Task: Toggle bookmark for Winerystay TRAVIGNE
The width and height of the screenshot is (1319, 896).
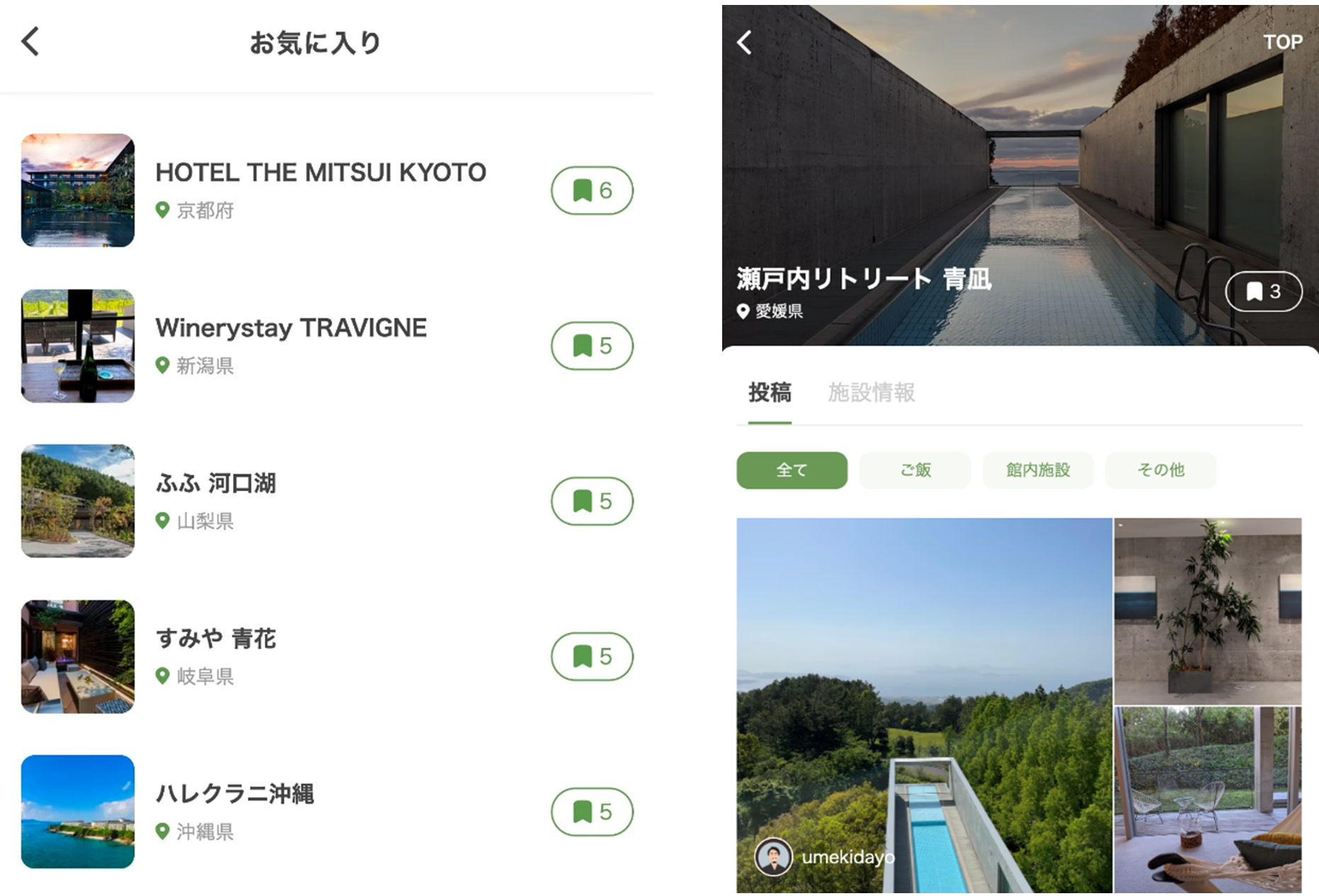Action: tap(592, 346)
